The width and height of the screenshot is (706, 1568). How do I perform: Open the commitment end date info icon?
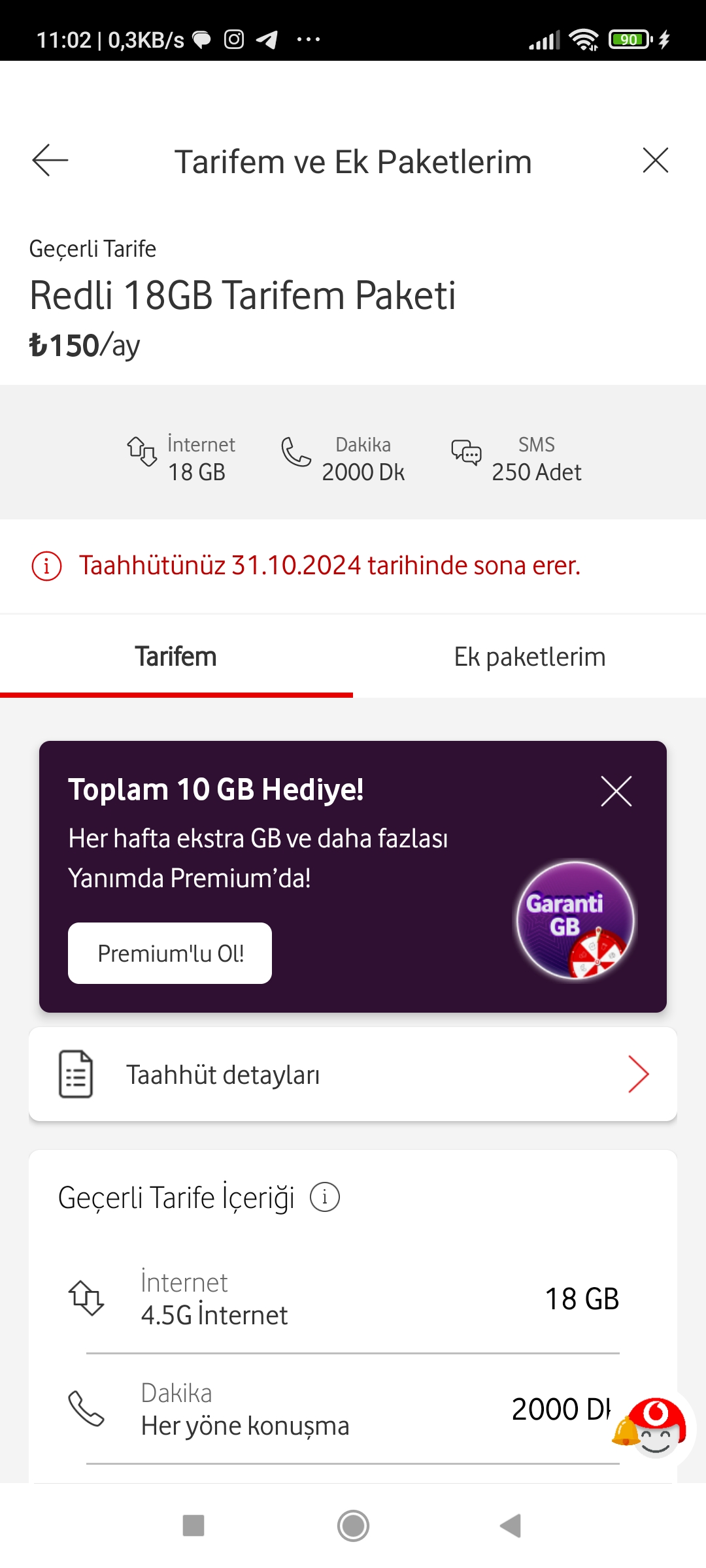tap(46, 566)
